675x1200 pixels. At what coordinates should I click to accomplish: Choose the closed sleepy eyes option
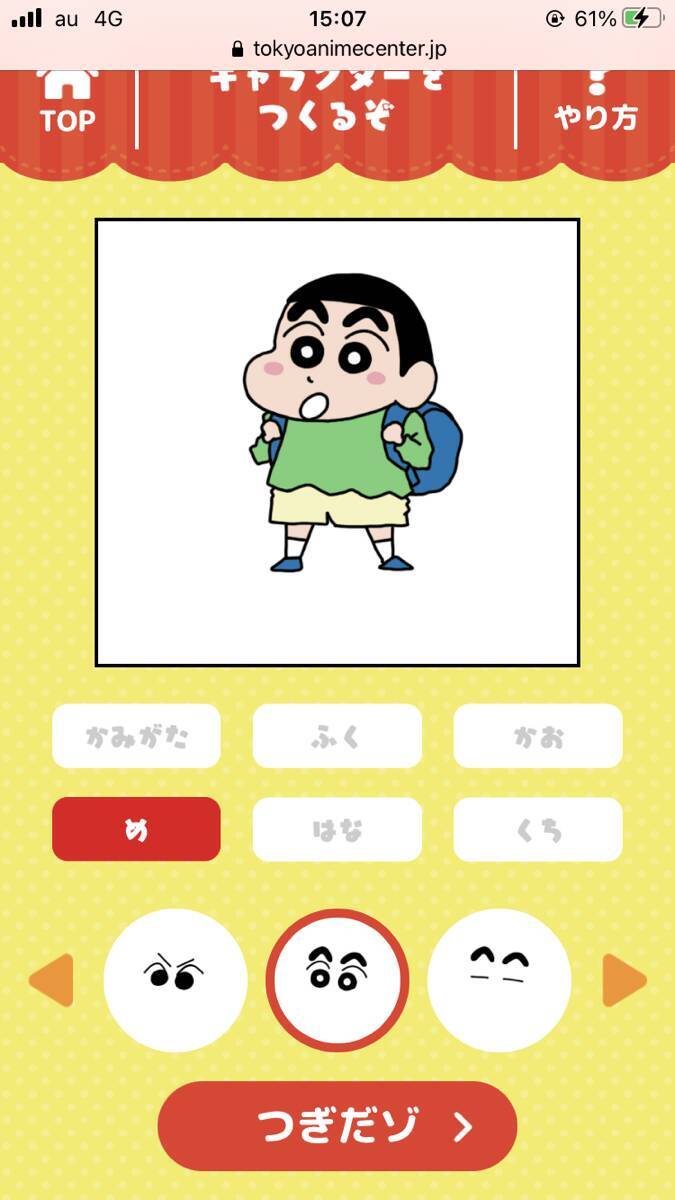(x=499, y=980)
